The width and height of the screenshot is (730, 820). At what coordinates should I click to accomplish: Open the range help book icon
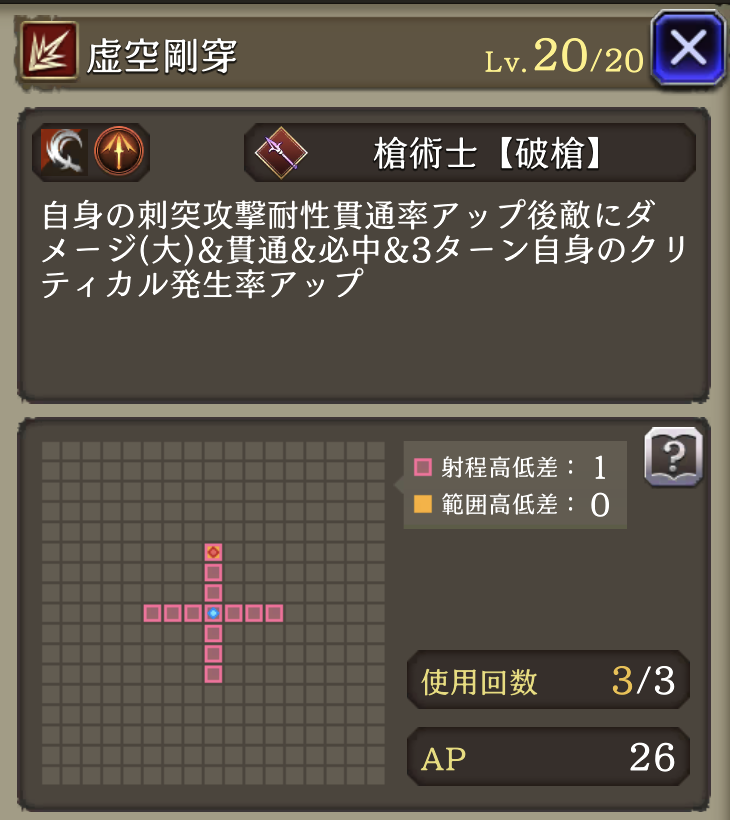coord(673,457)
